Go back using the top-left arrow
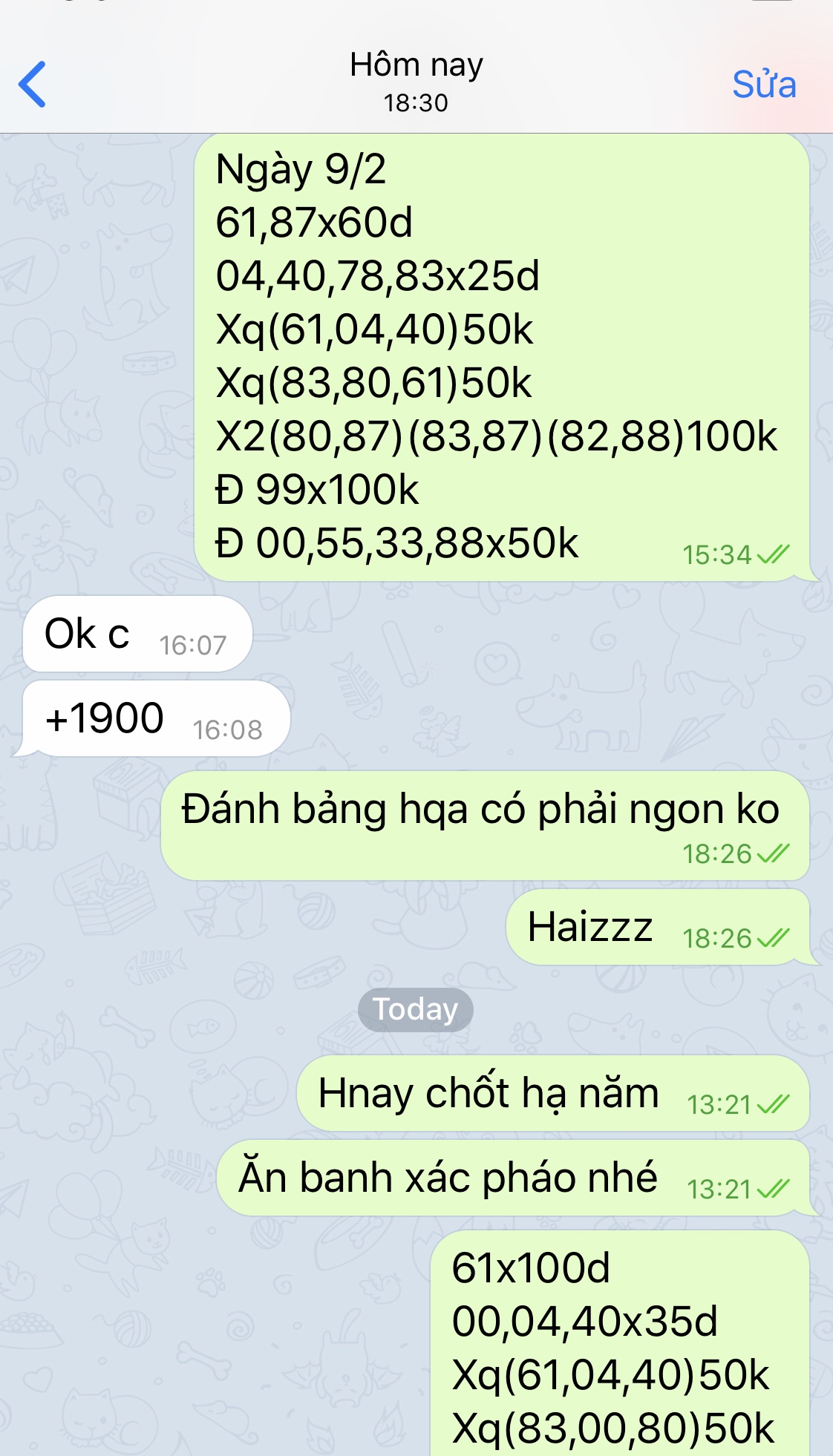 coord(33,84)
